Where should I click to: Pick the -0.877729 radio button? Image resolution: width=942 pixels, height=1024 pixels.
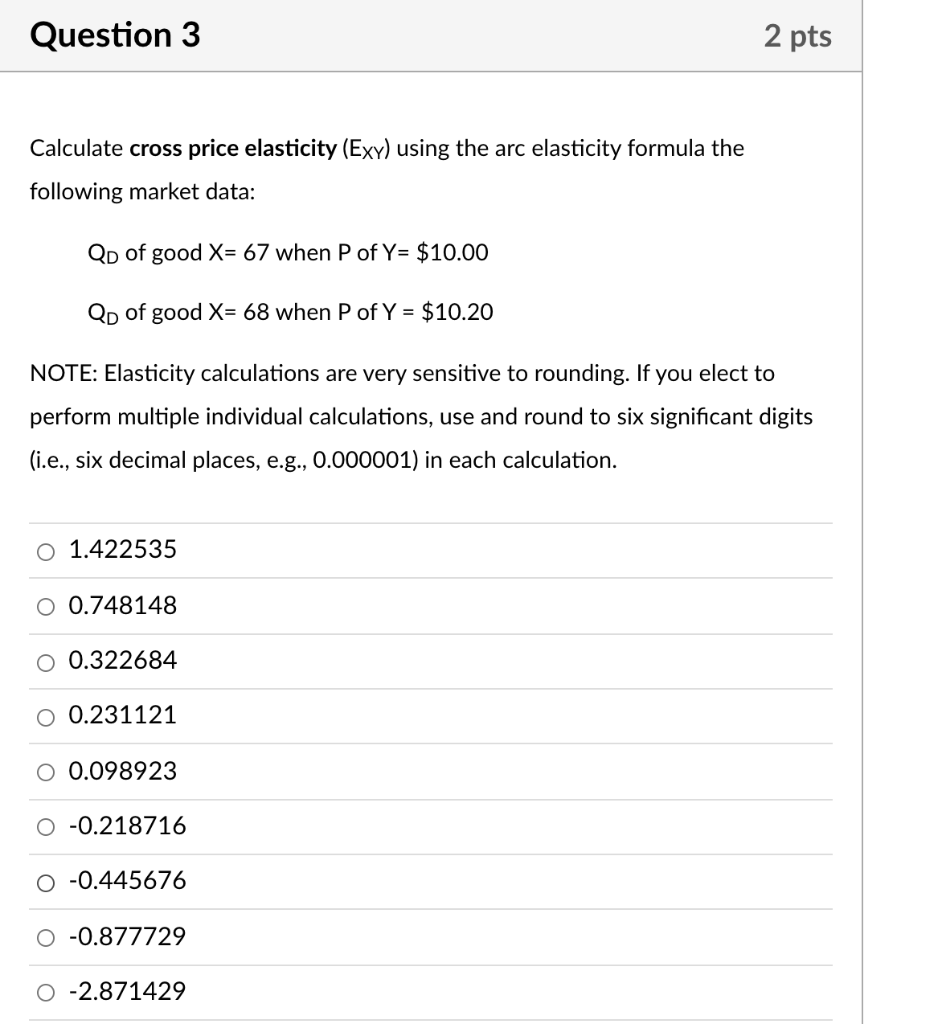click(x=44, y=936)
